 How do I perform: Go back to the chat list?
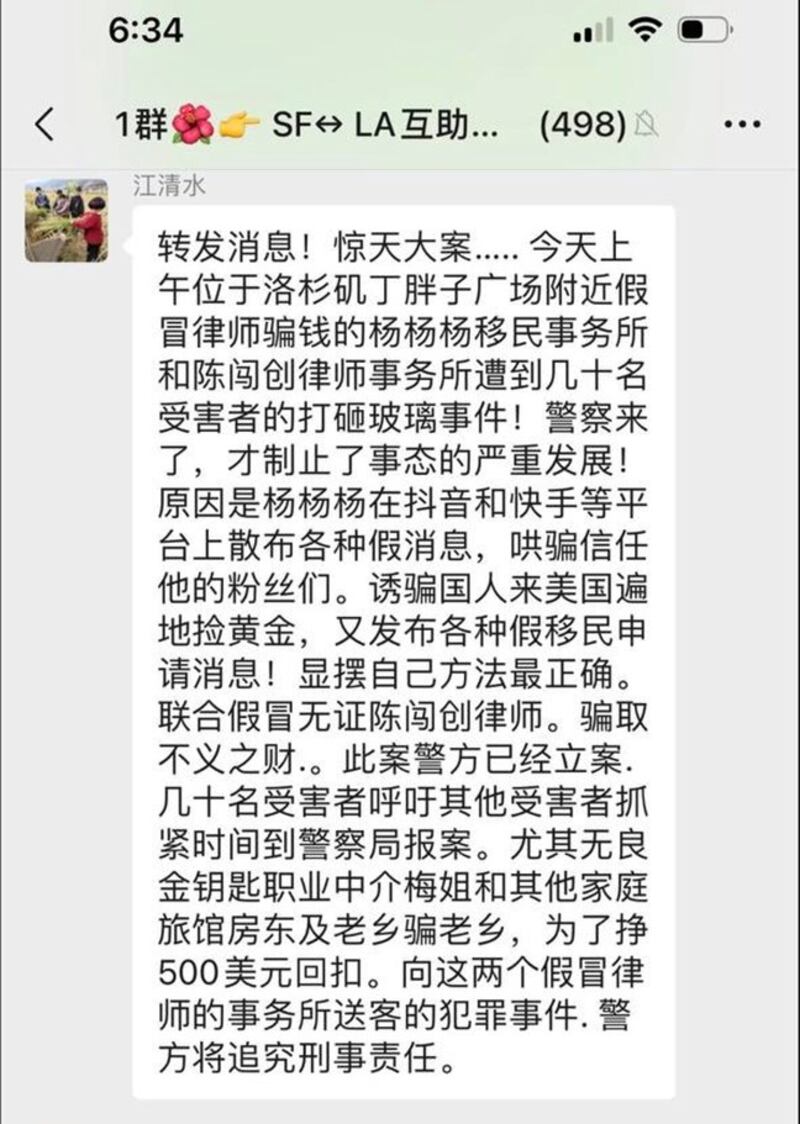point(44,125)
